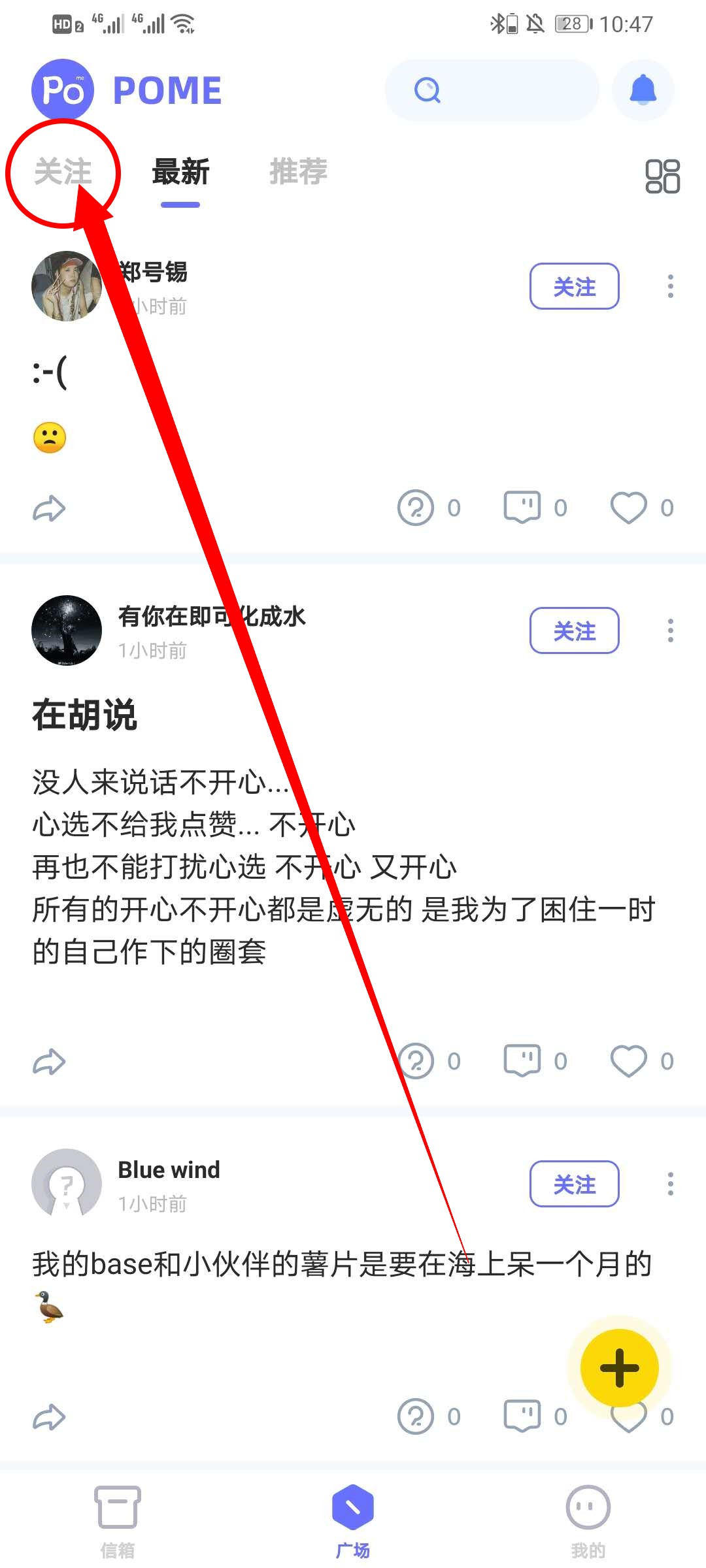Switch to the 关注 top tab
706x1568 pixels.
(x=63, y=172)
